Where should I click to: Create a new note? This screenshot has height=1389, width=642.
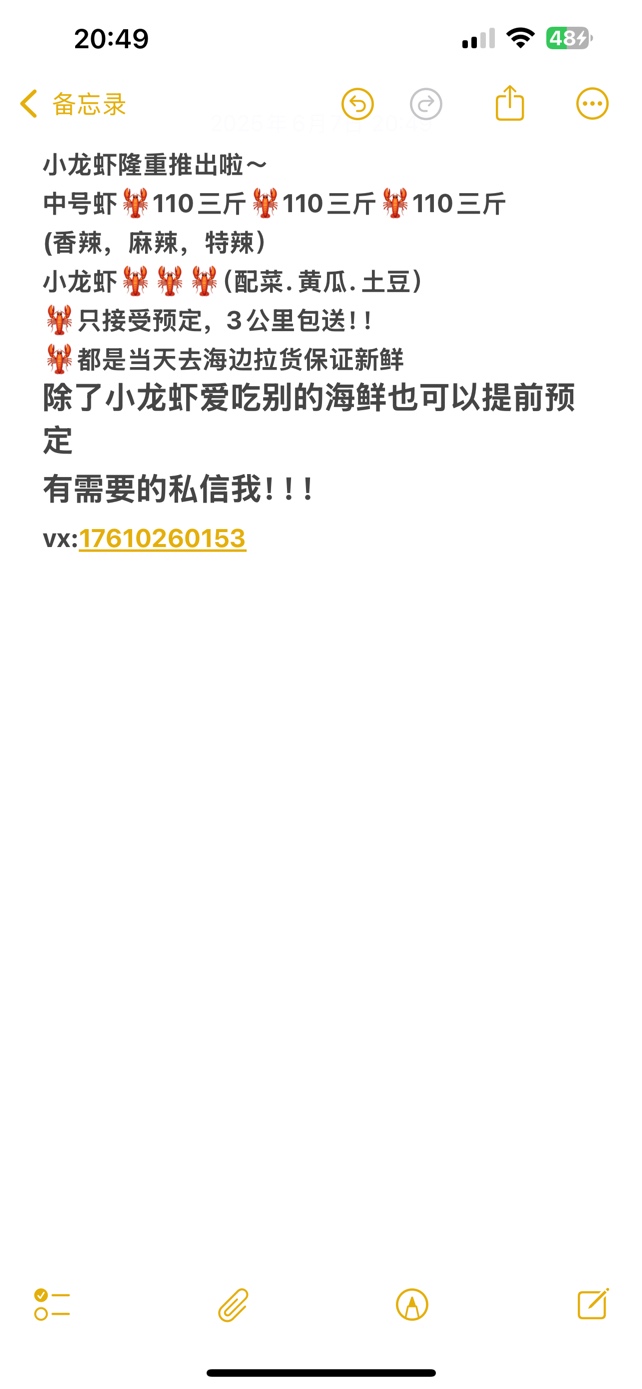click(593, 1303)
